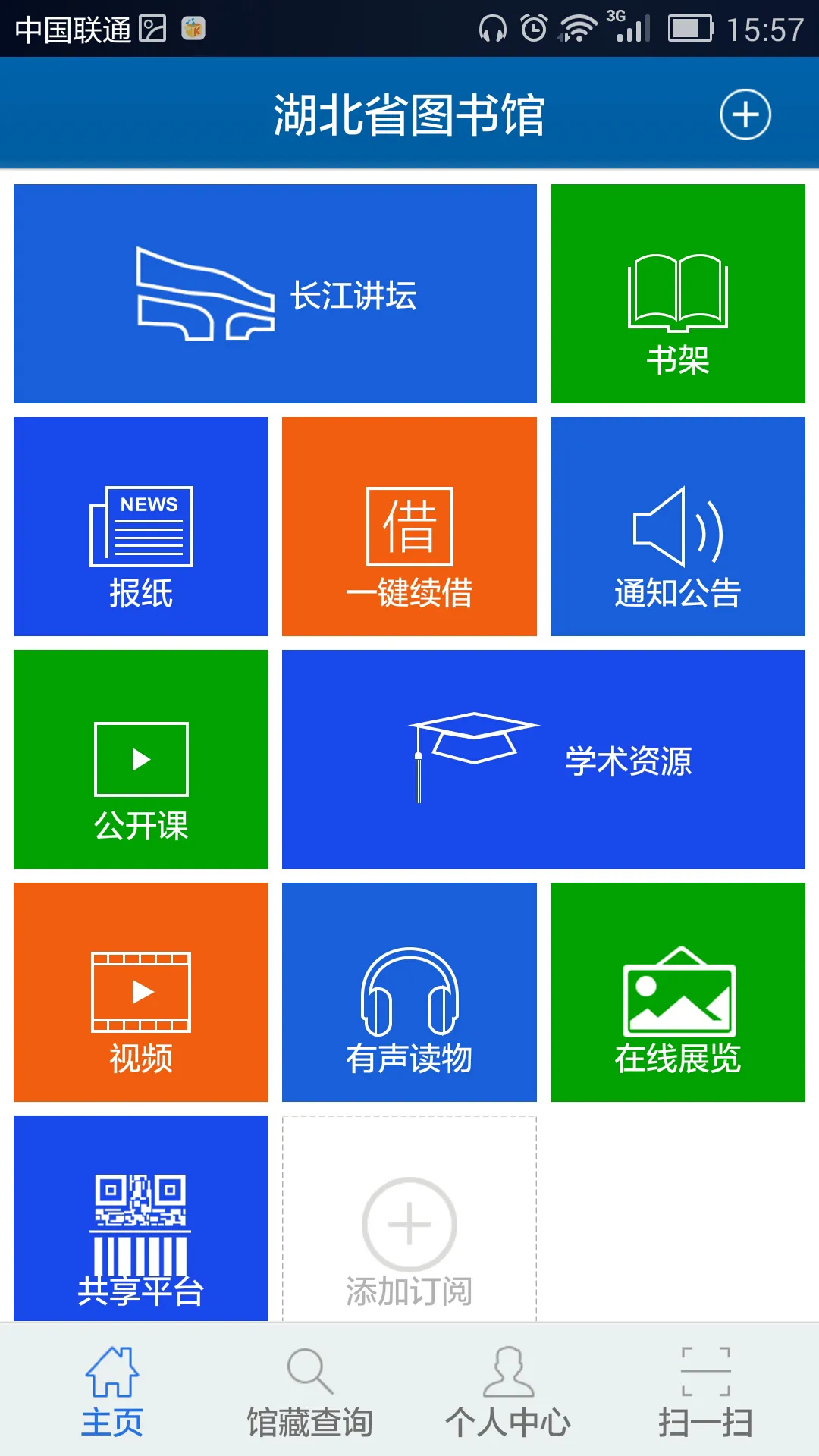Tap the 湖北省图书馆 title text
Viewport: 819px width, 1456px height.
409,114
